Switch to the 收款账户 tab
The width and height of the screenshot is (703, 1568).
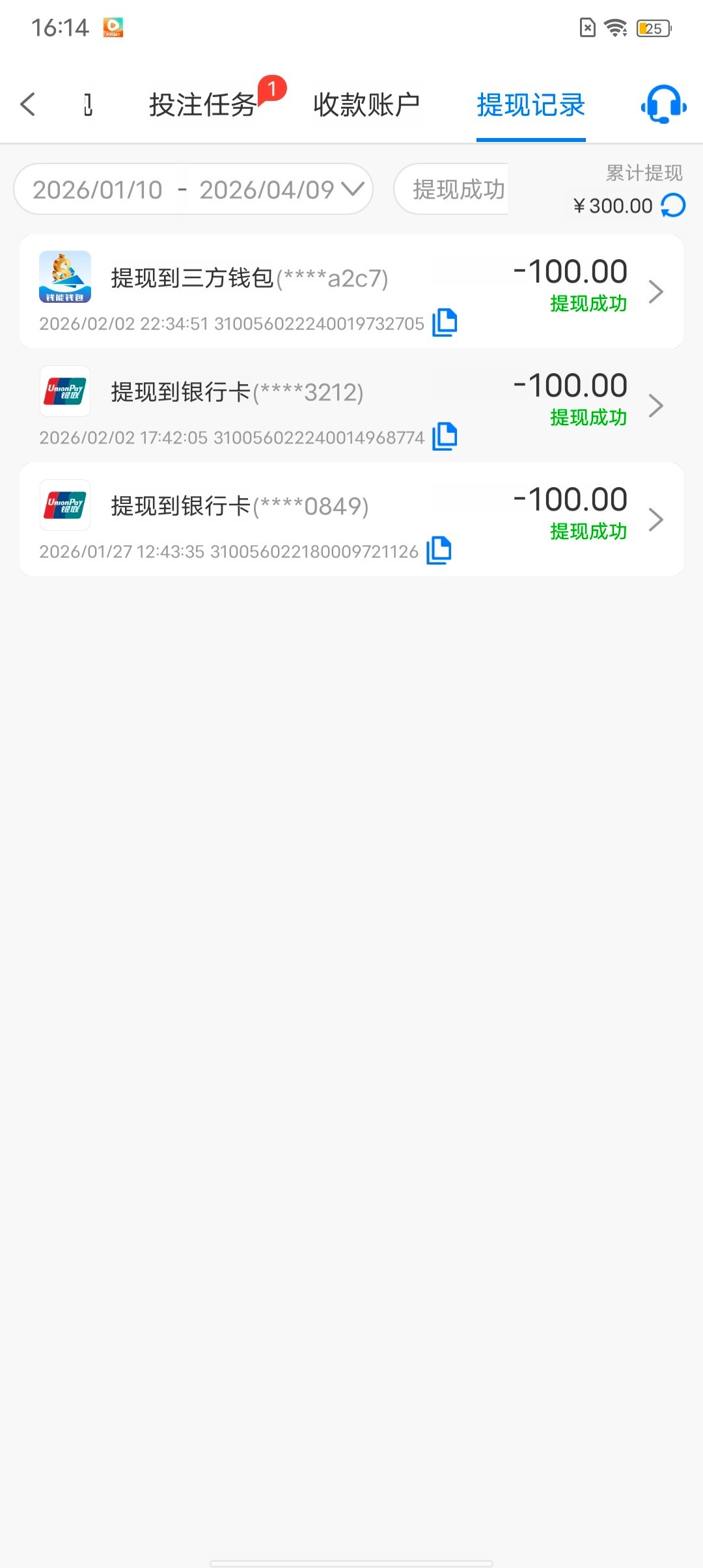366,105
